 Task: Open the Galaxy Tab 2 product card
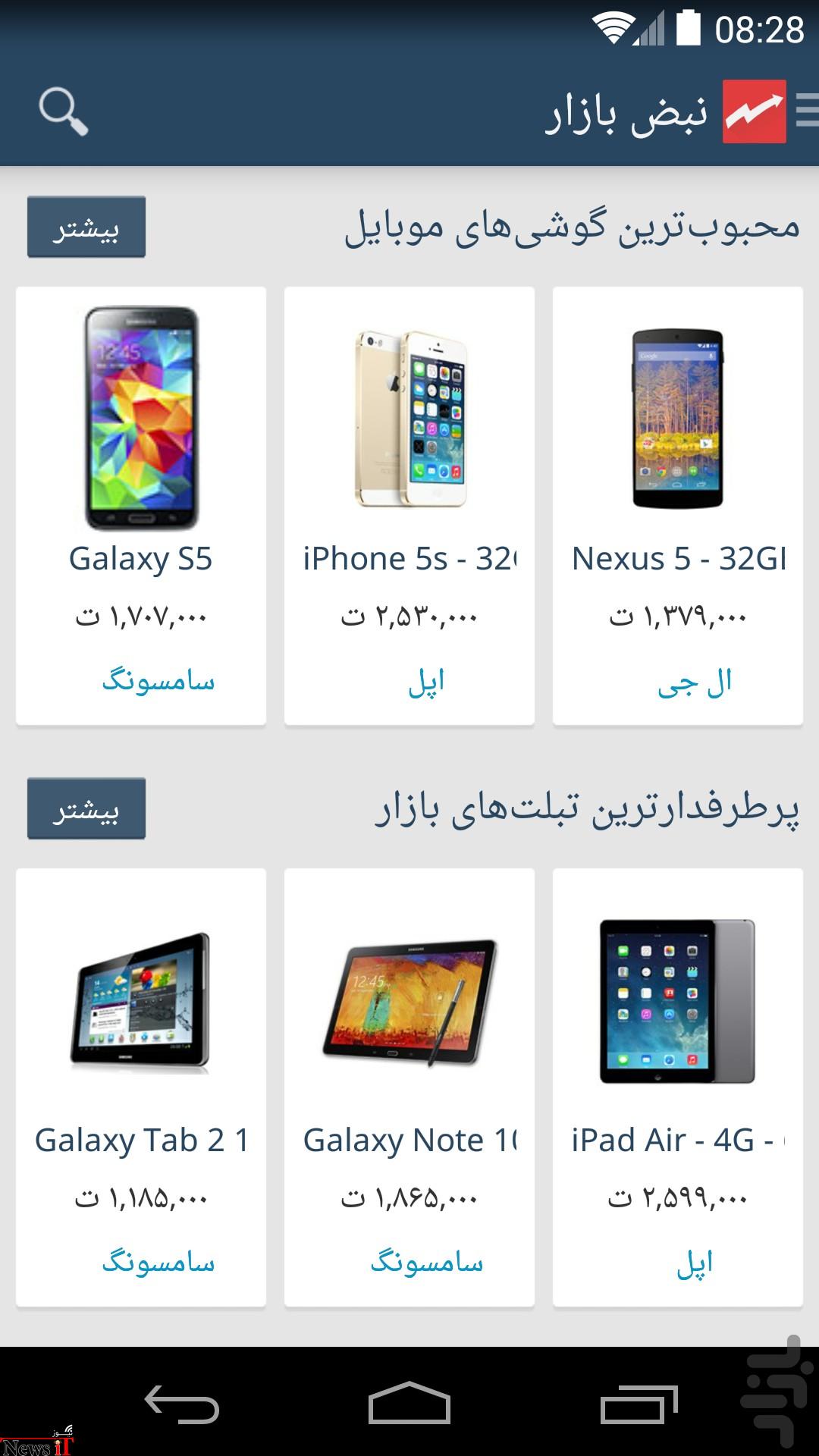pyautogui.click(x=141, y=1087)
